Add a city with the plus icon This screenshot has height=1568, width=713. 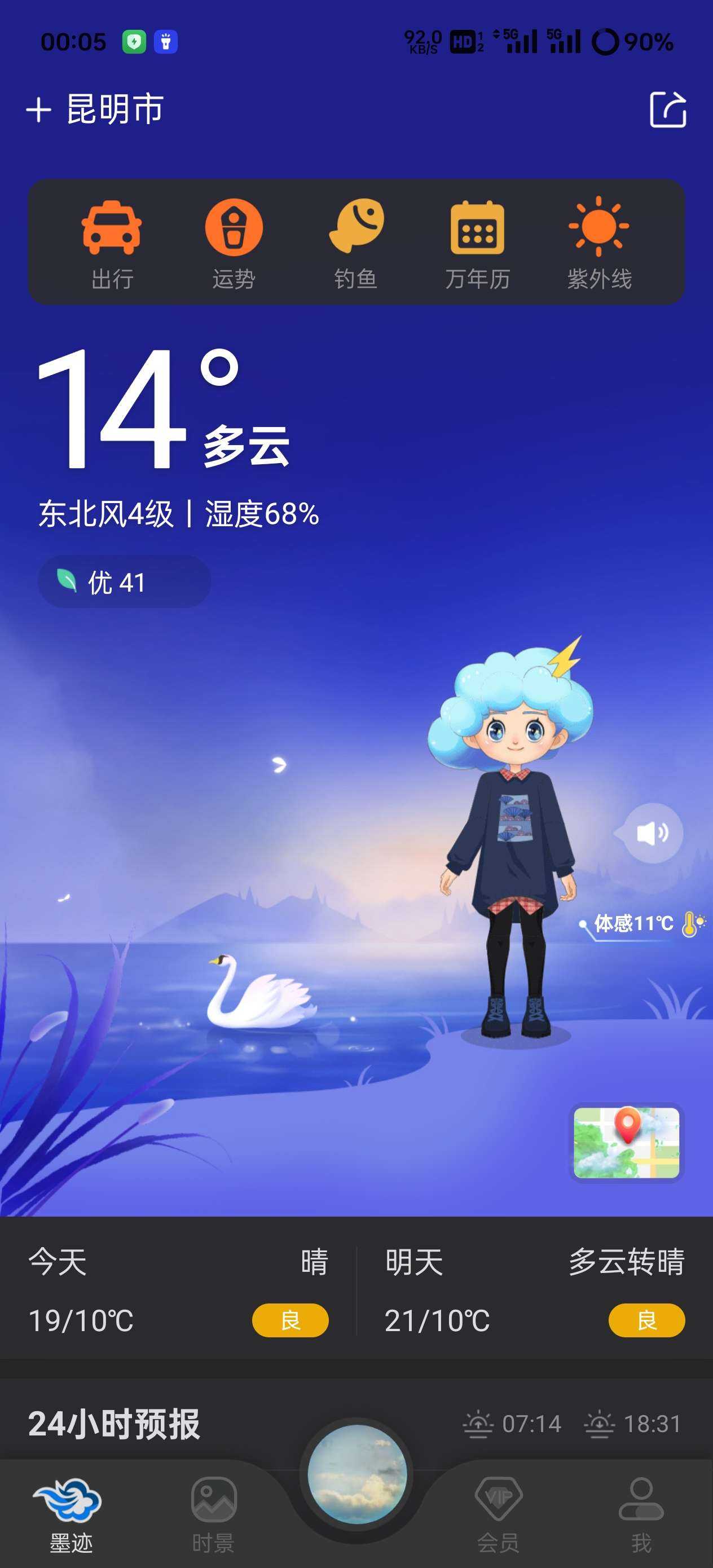click(39, 110)
